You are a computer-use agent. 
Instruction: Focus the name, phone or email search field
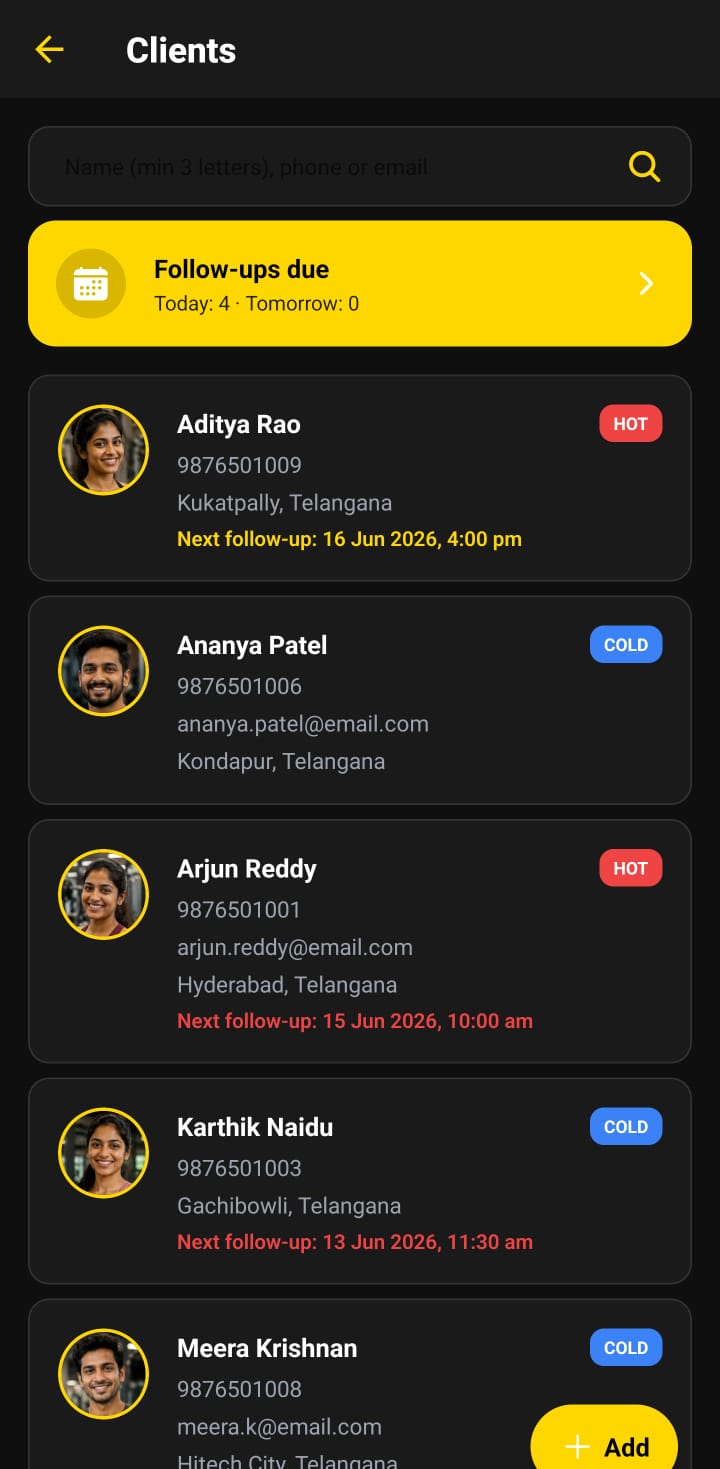pyautogui.click(x=360, y=166)
